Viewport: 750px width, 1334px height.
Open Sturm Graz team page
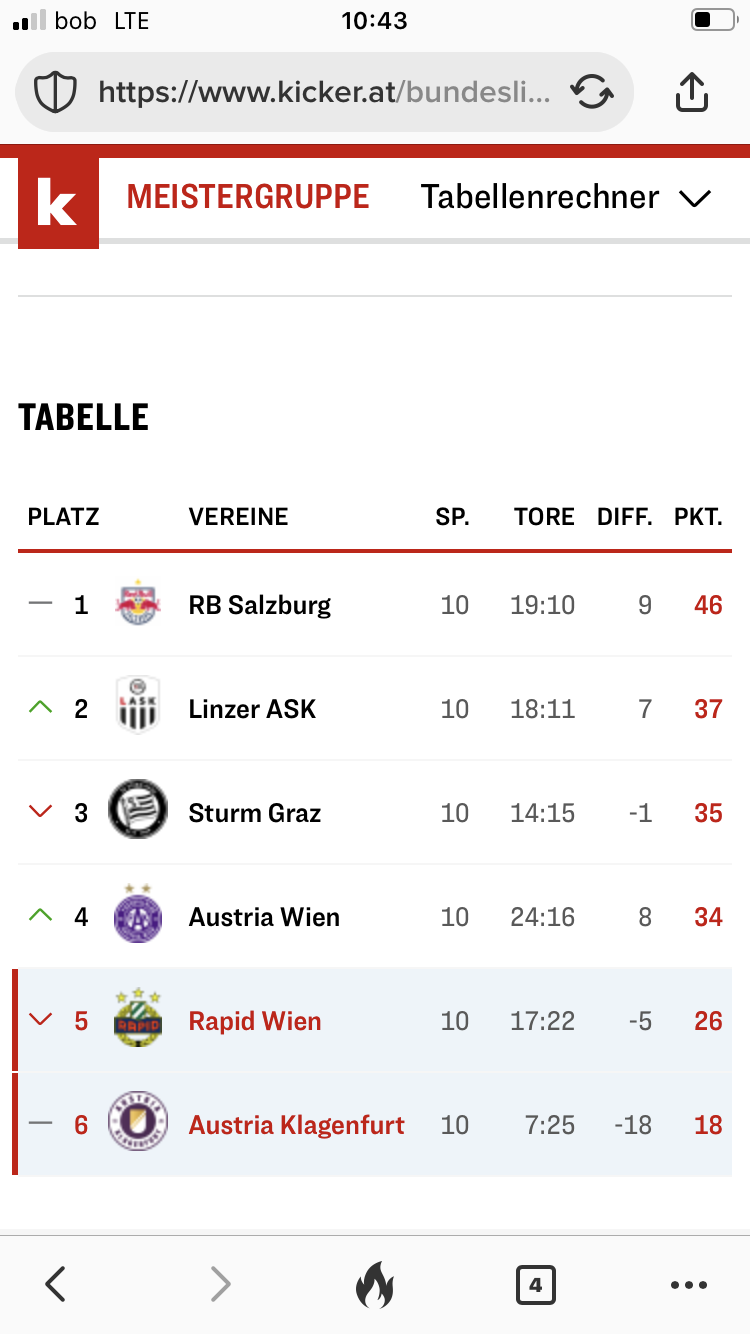click(x=255, y=813)
